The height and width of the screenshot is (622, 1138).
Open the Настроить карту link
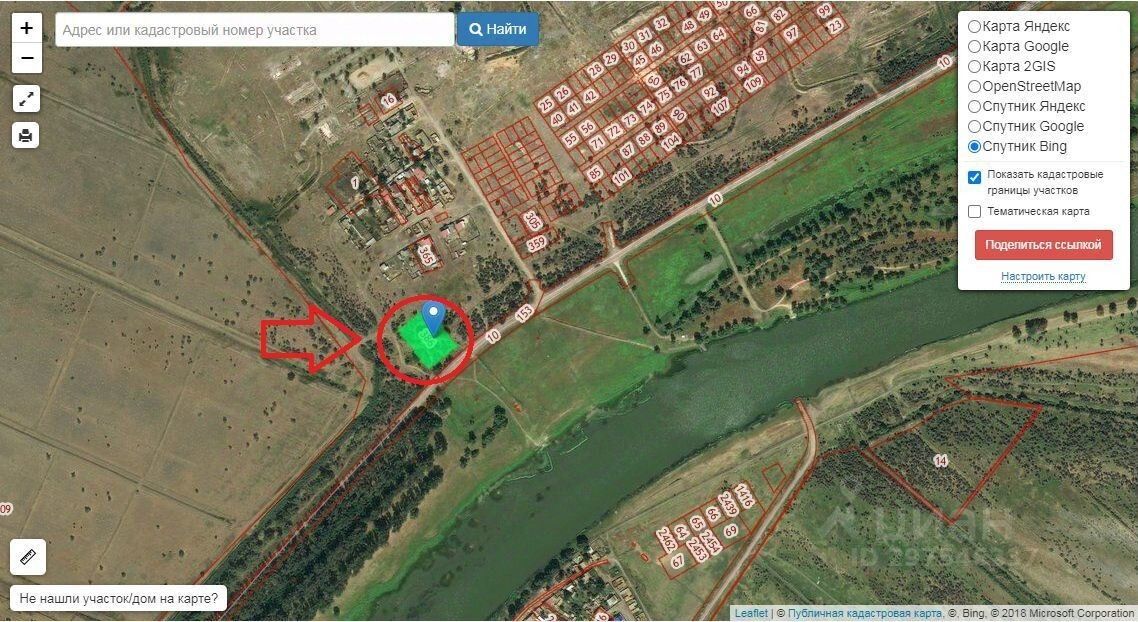tap(1043, 276)
